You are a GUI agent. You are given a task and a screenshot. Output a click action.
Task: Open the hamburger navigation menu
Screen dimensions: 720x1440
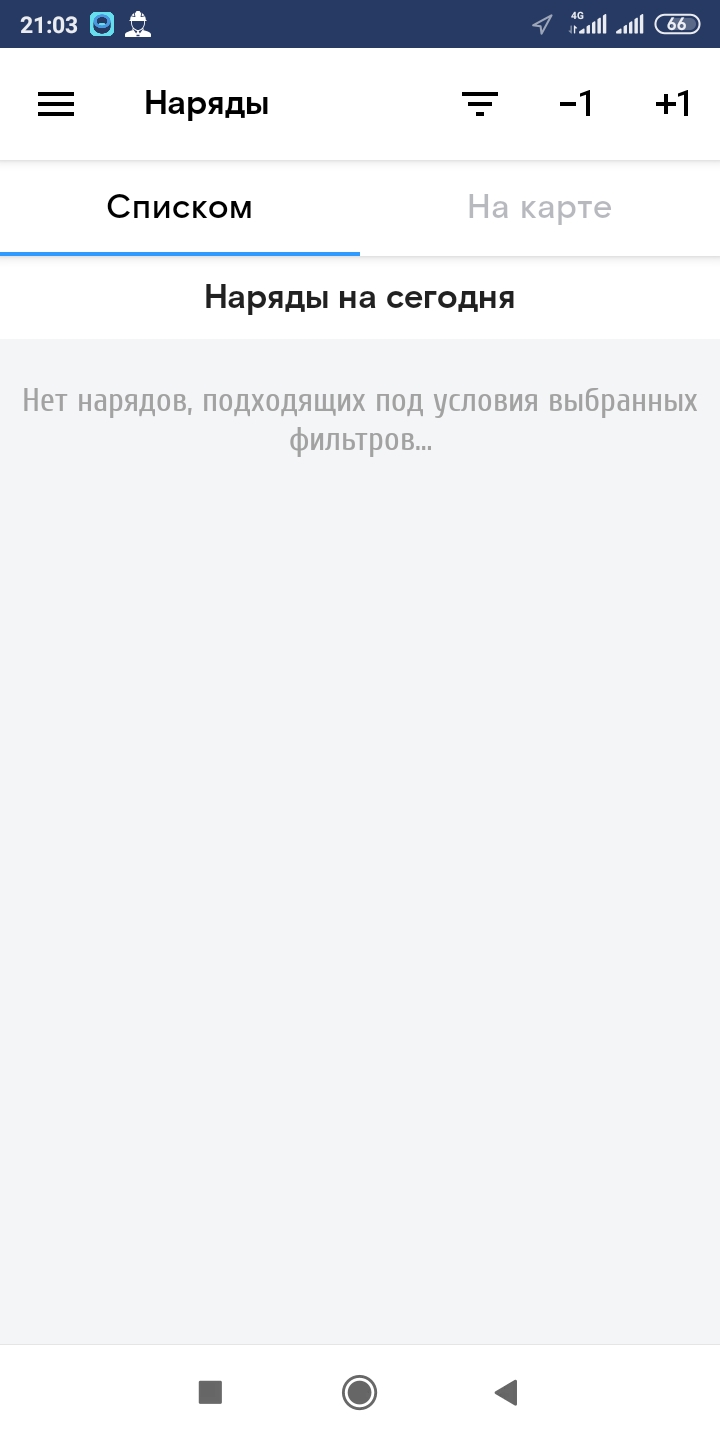coord(56,104)
